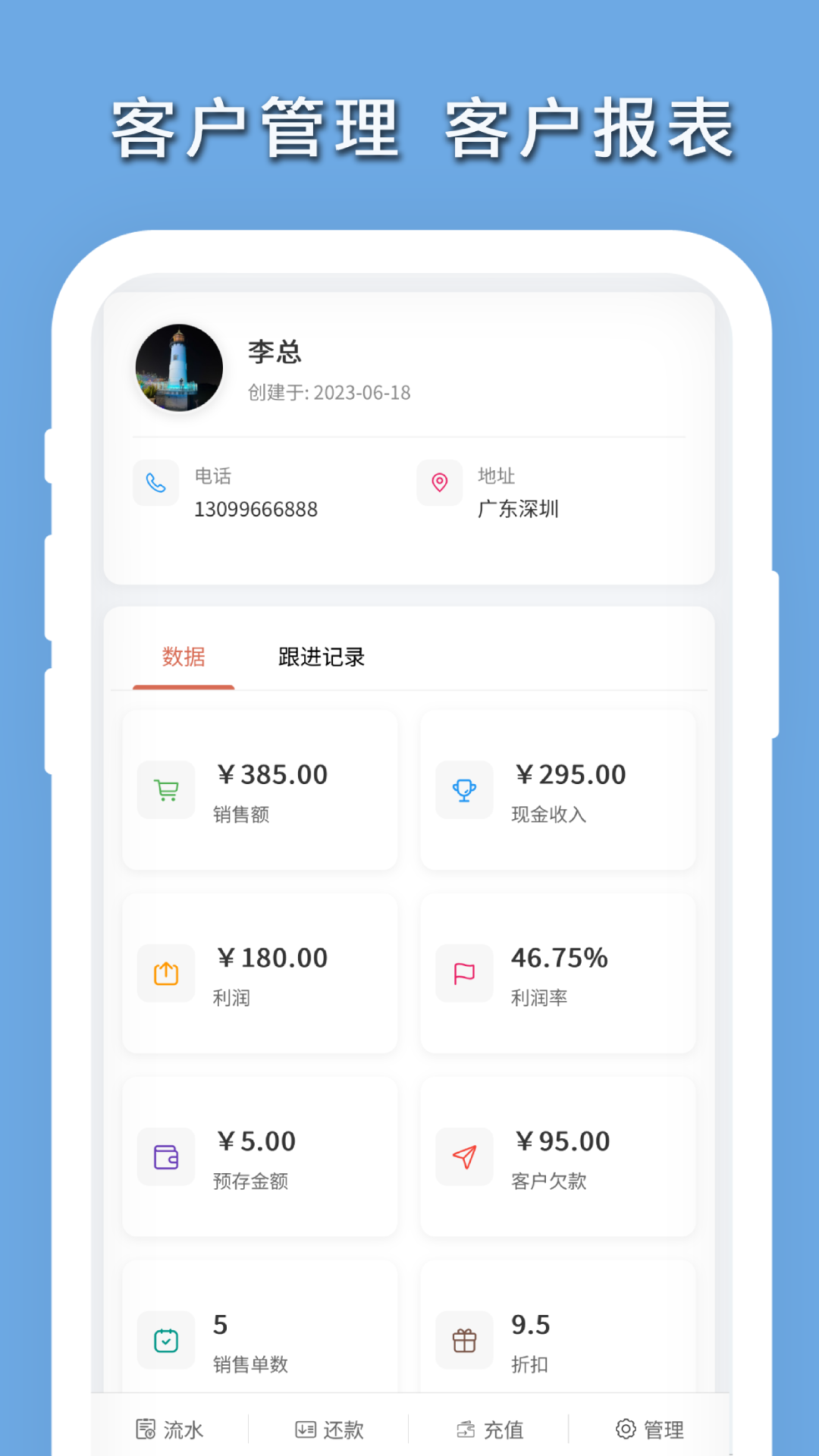Image resolution: width=819 pixels, height=1456 pixels.
Task: Click the 客户欠款 amount ¥95.00
Action: [x=563, y=1141]
